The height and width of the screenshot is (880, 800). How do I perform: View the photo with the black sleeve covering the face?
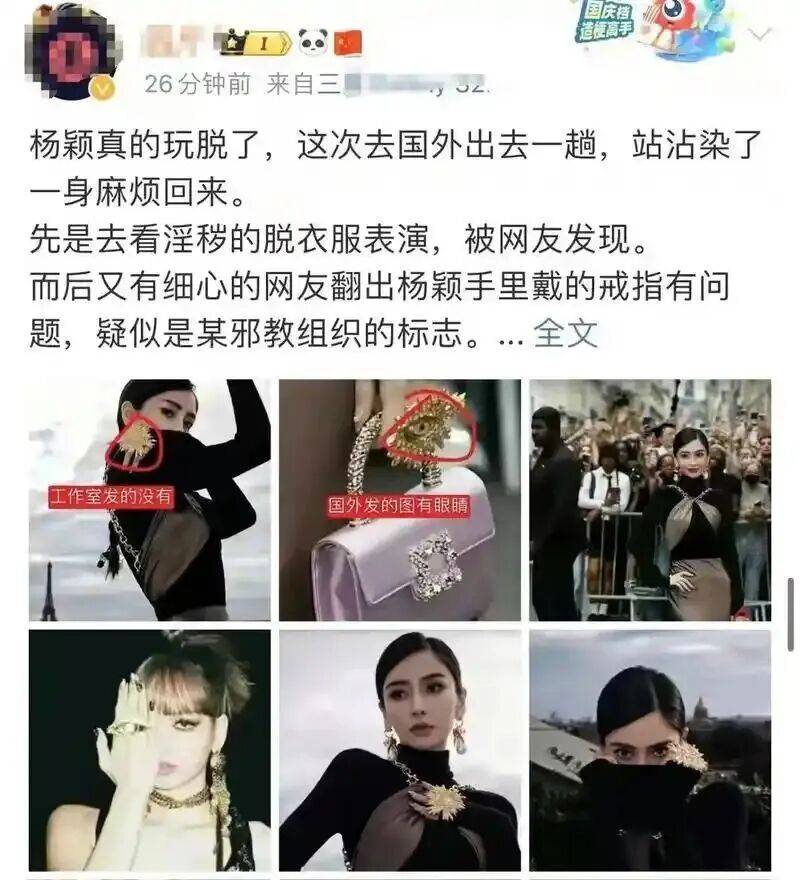[x=650, y=750]
